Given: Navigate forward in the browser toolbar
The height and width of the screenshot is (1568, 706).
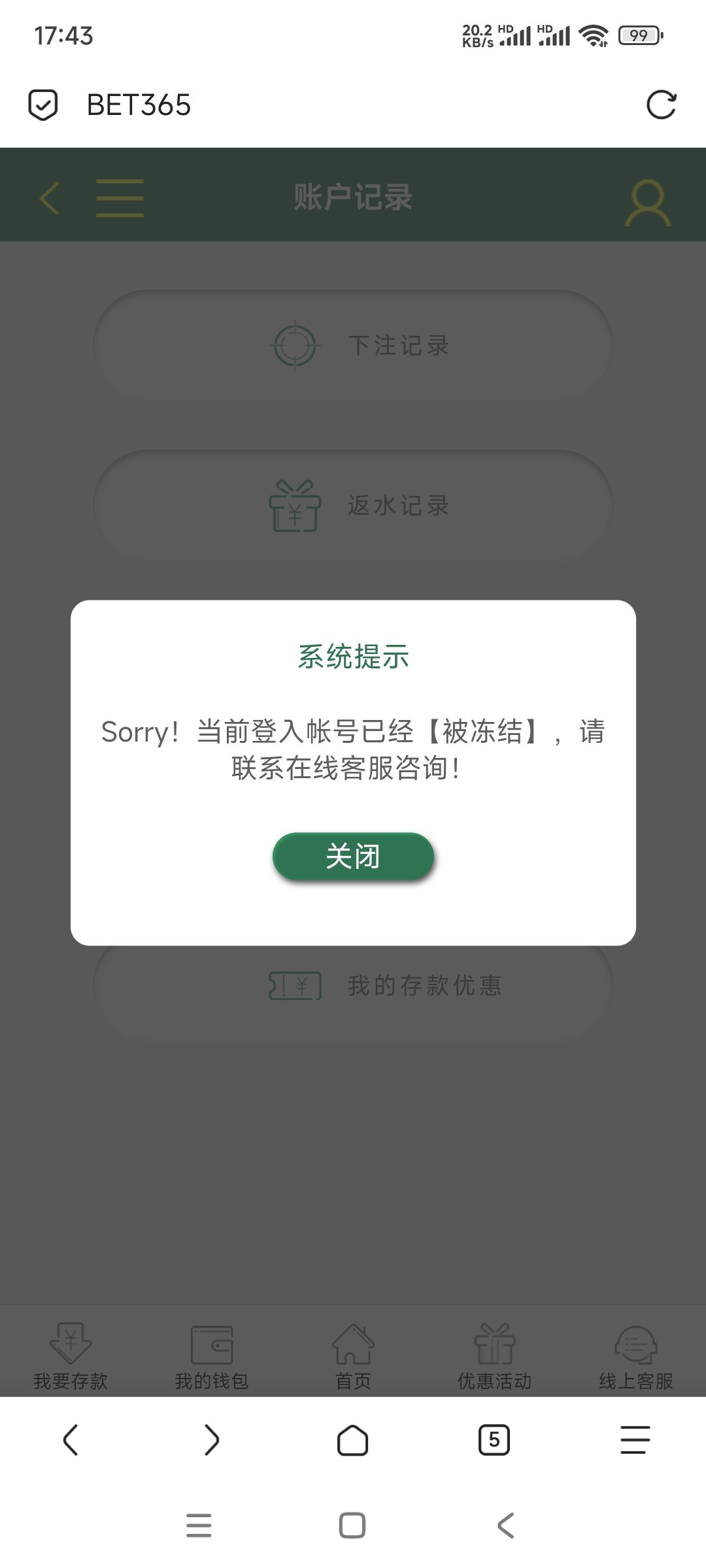Looking at the screenshot, I should [212, 1440].
